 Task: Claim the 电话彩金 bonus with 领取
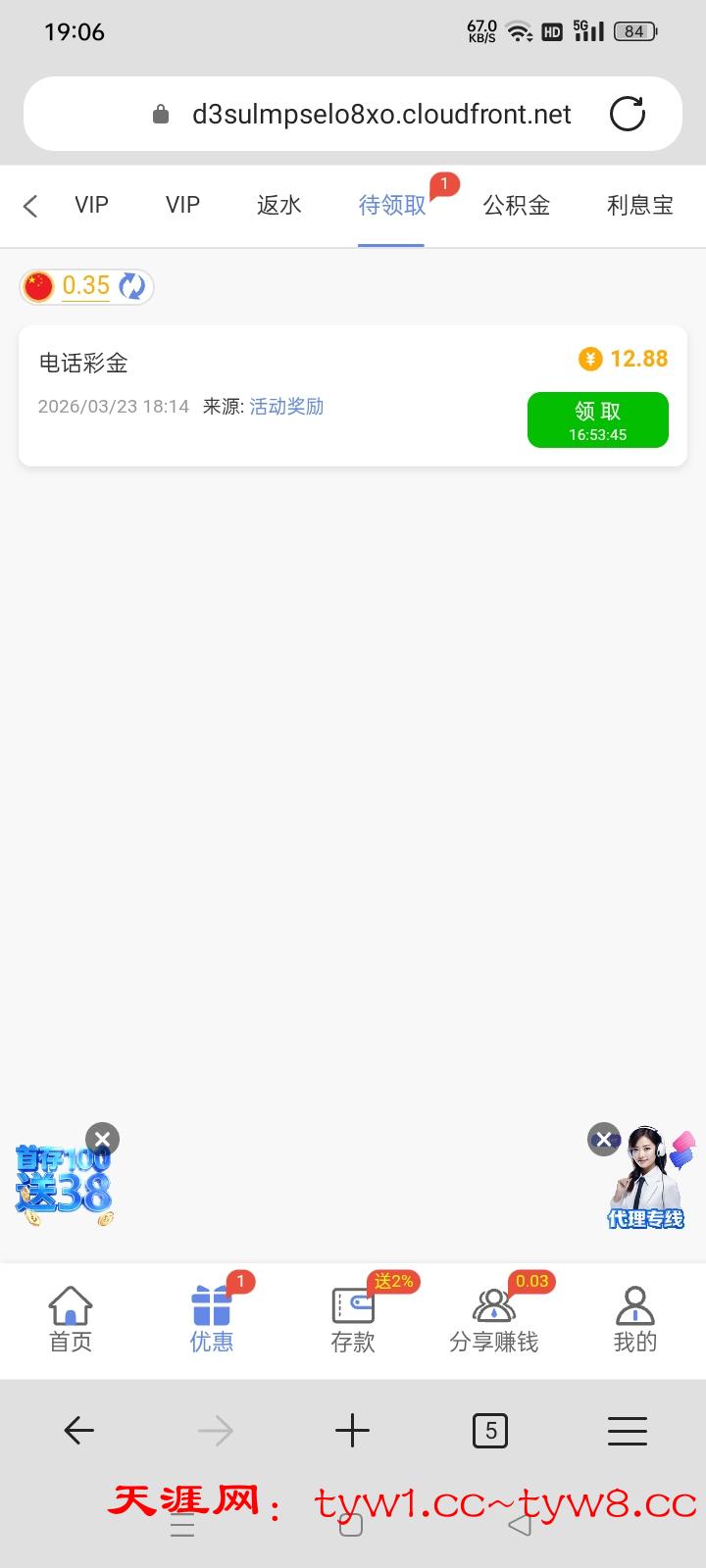[597, 419]
